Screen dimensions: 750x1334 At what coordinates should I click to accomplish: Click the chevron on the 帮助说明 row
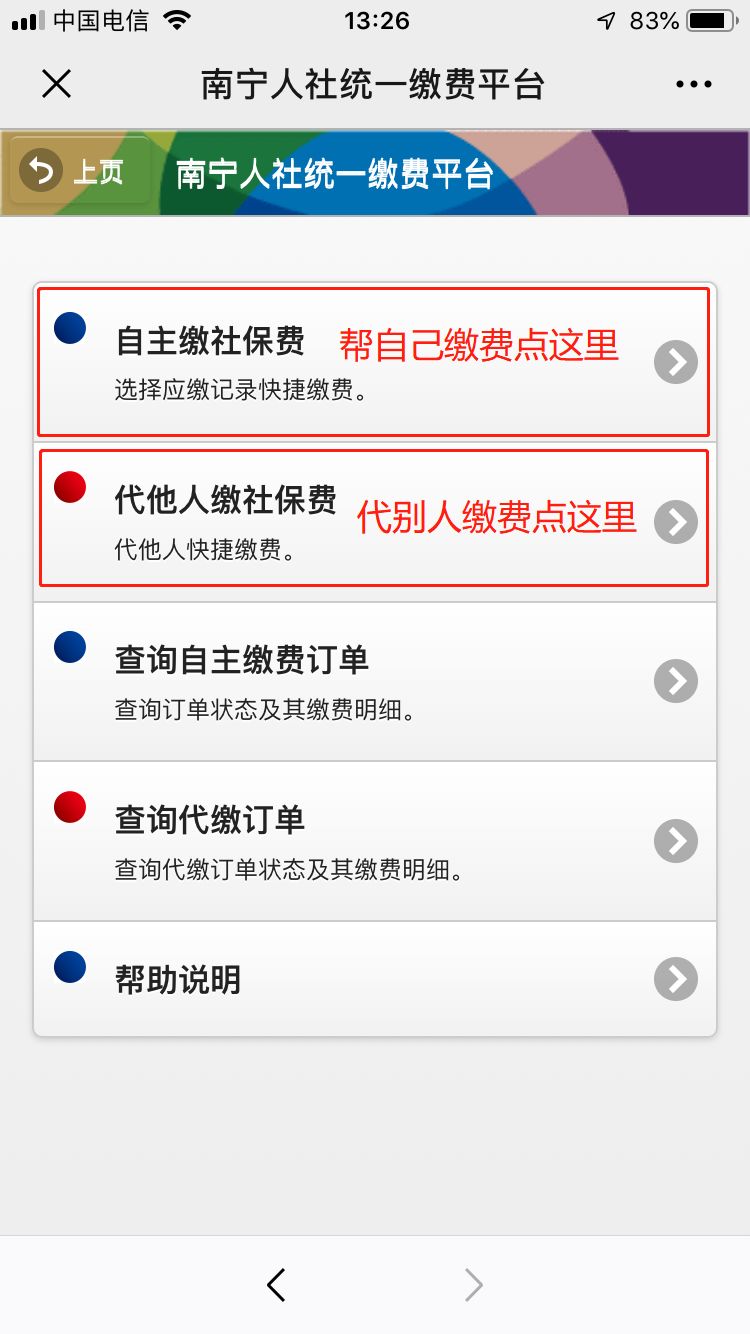click(676, 979)
